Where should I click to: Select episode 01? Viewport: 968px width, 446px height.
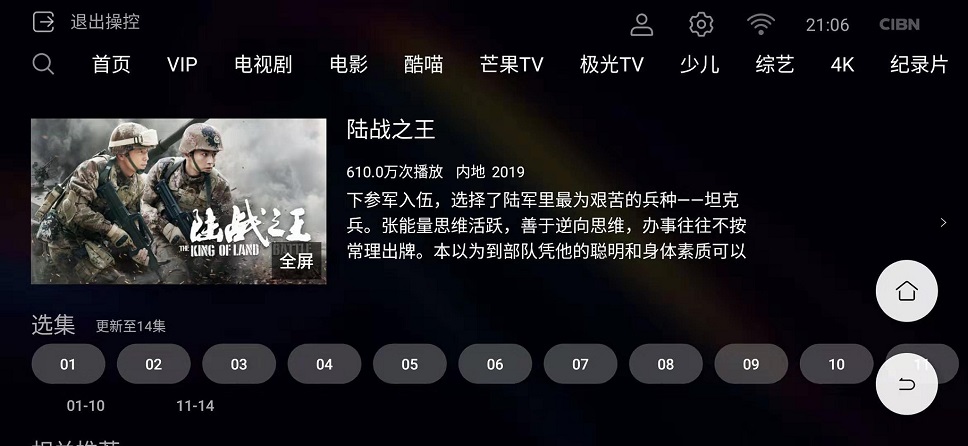pyautogui.click(x=68, y=364)
